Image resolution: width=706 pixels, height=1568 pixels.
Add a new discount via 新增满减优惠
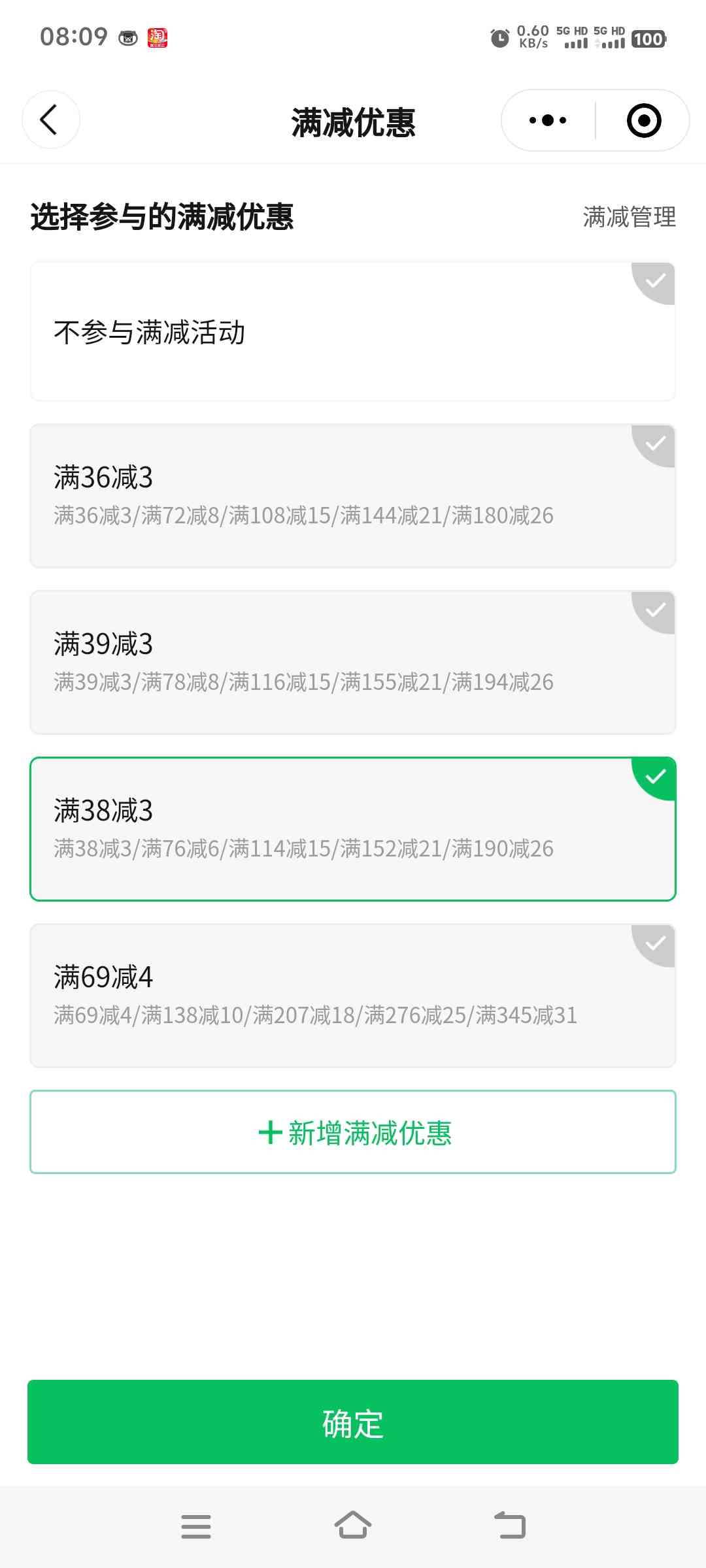tap(353, 1132)
